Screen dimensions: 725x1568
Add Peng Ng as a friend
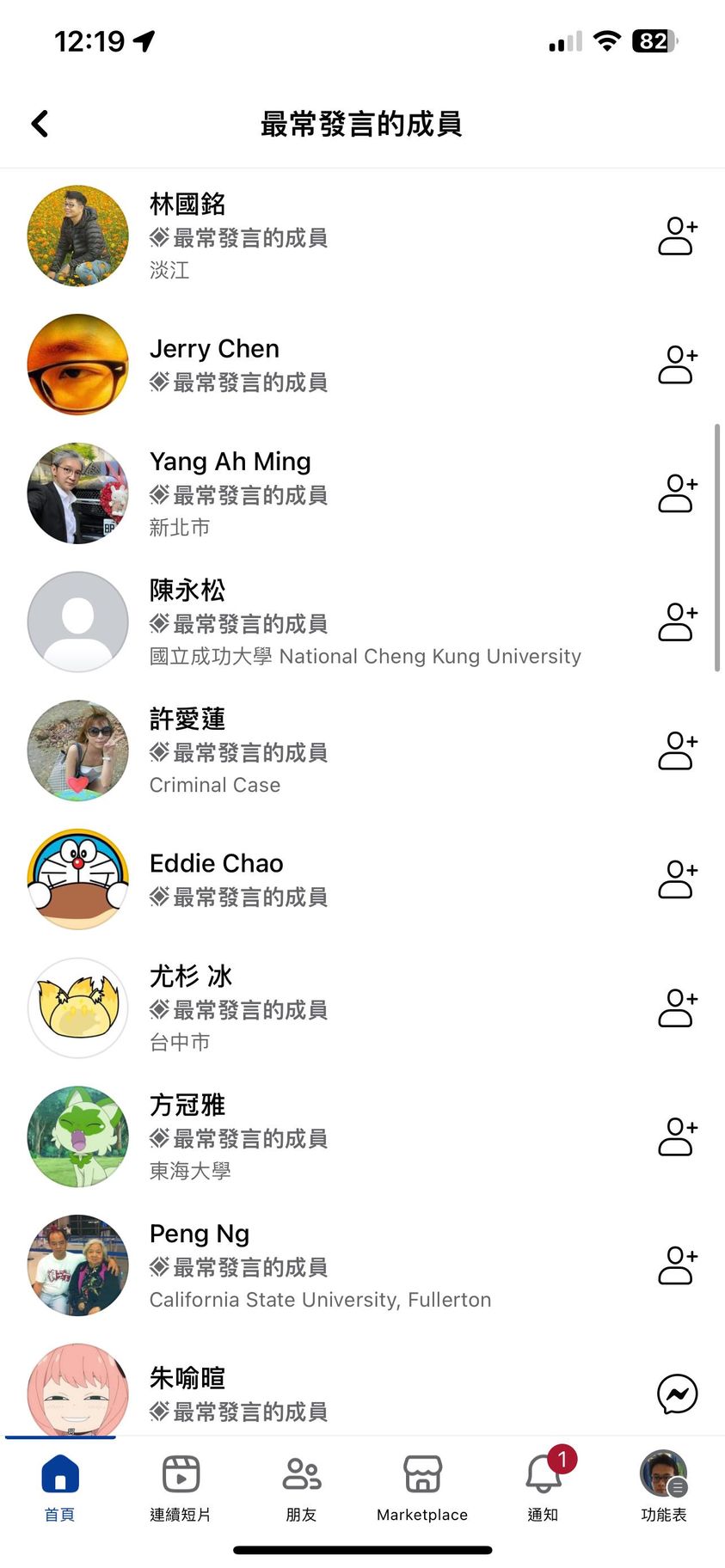(x=677, y=1265)
